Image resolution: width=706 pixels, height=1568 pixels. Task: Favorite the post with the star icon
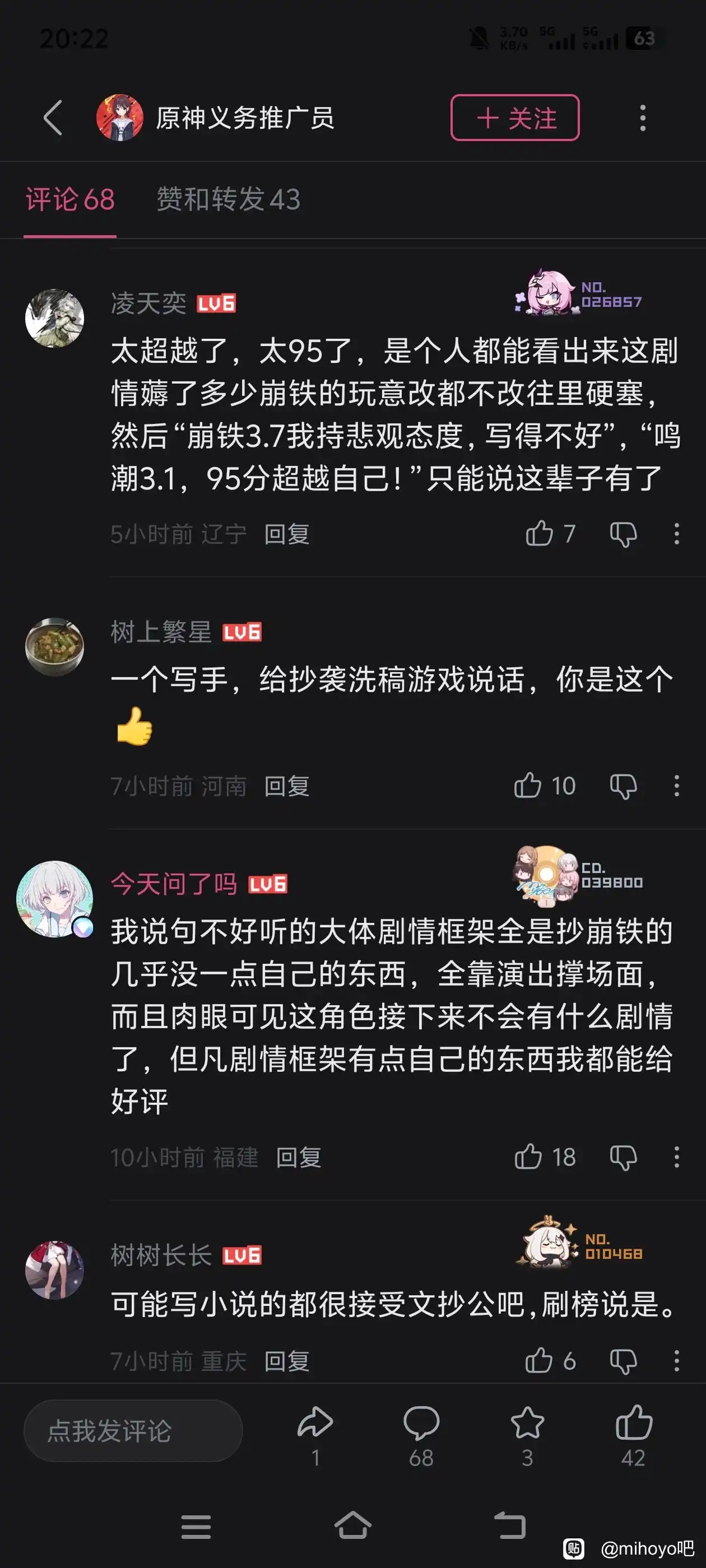[527, 1423]
